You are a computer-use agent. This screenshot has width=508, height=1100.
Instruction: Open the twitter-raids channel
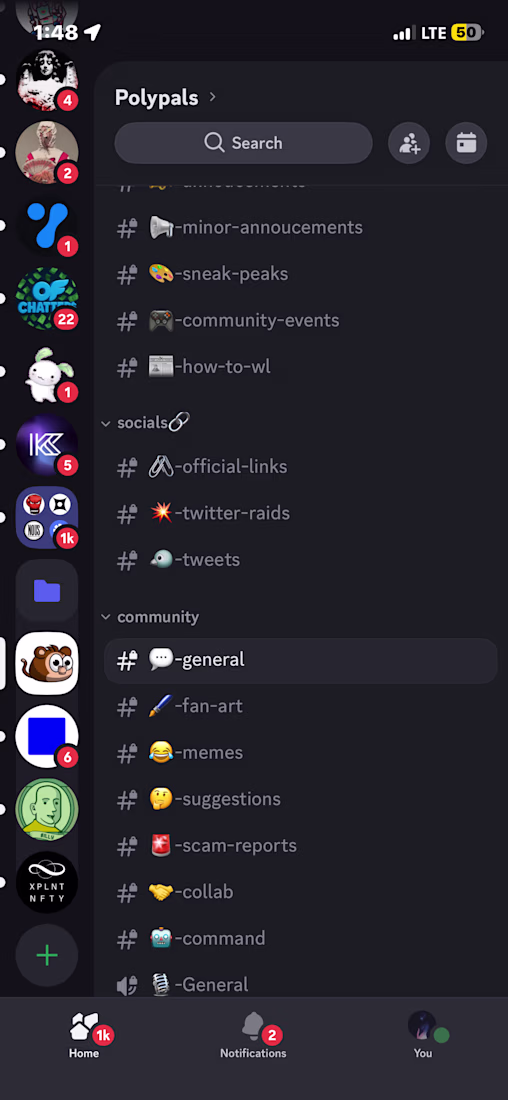coord(300,513)
